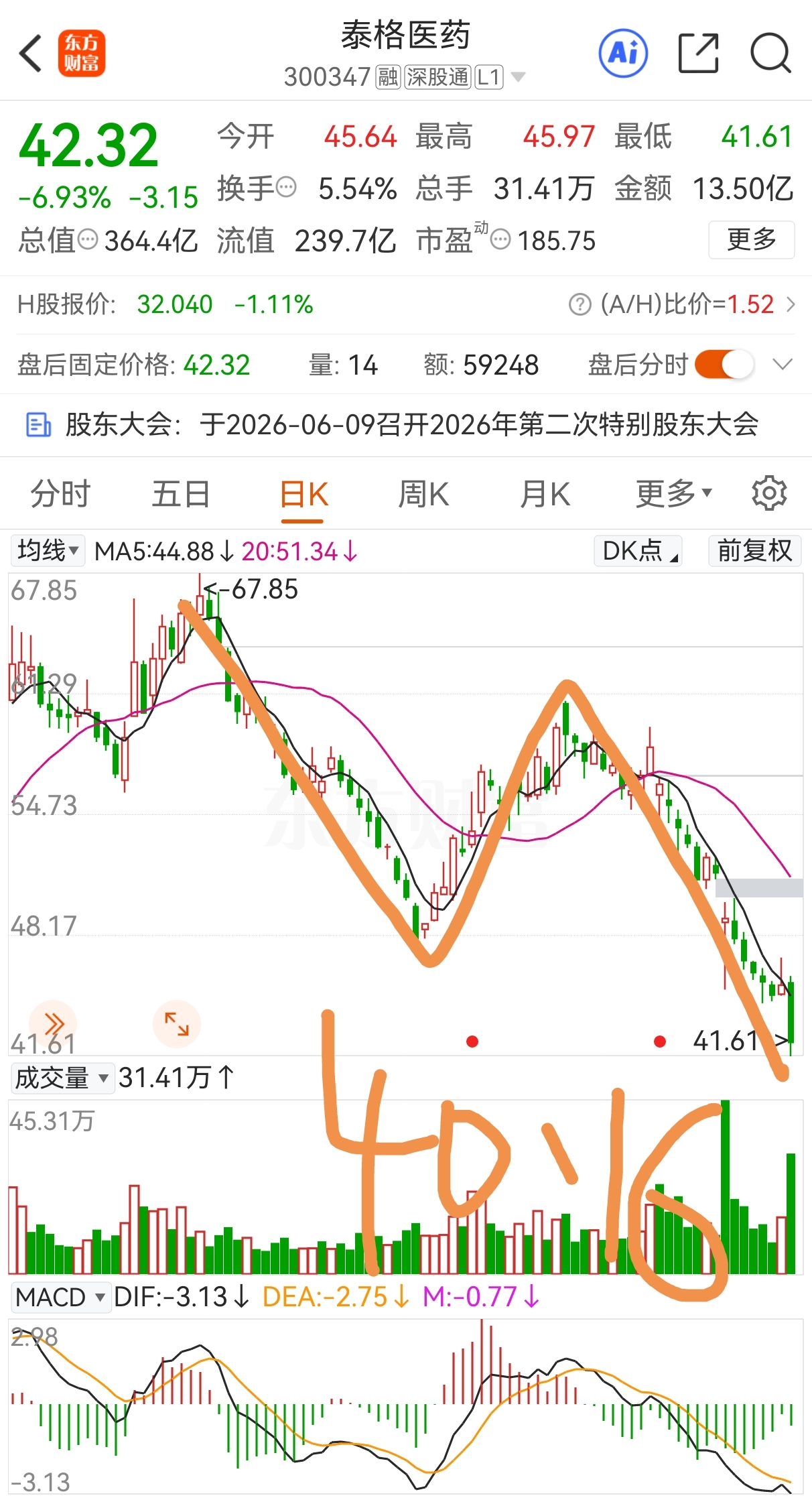812x1506 pixels.
Task: Switch to the 分时 tab
Action: (x=60, y=495)
